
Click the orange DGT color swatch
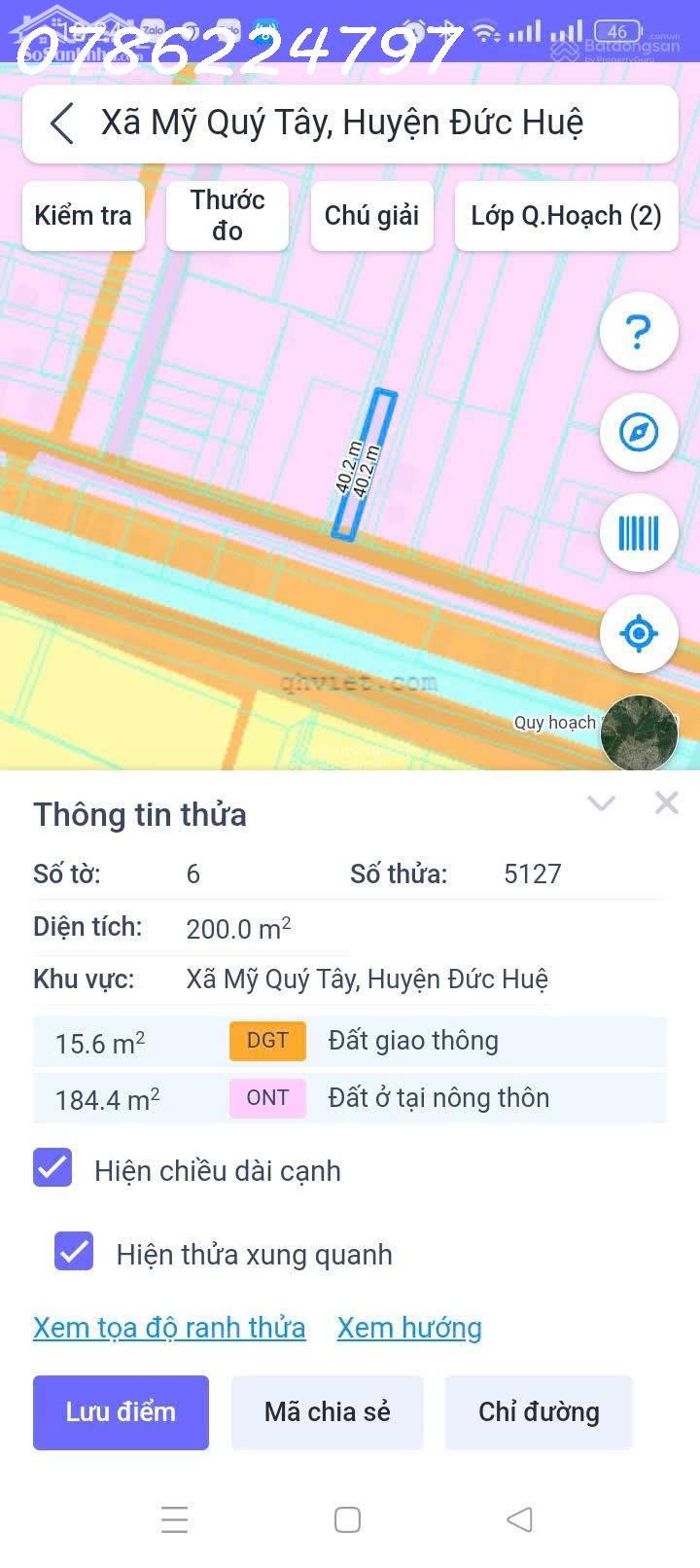(x=267, y=1040)
